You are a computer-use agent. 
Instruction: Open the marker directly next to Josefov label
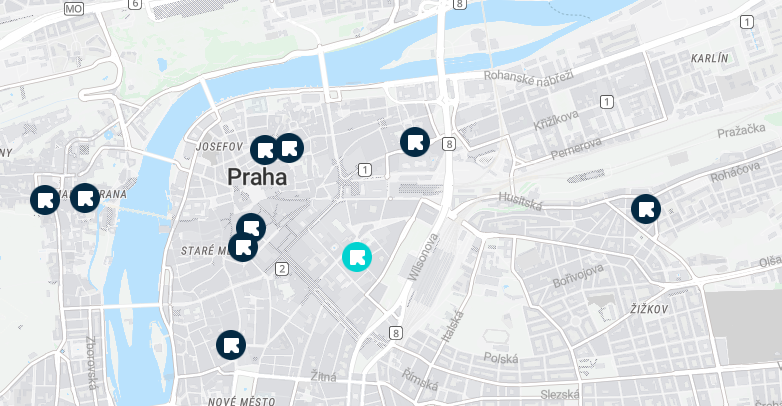265,150
